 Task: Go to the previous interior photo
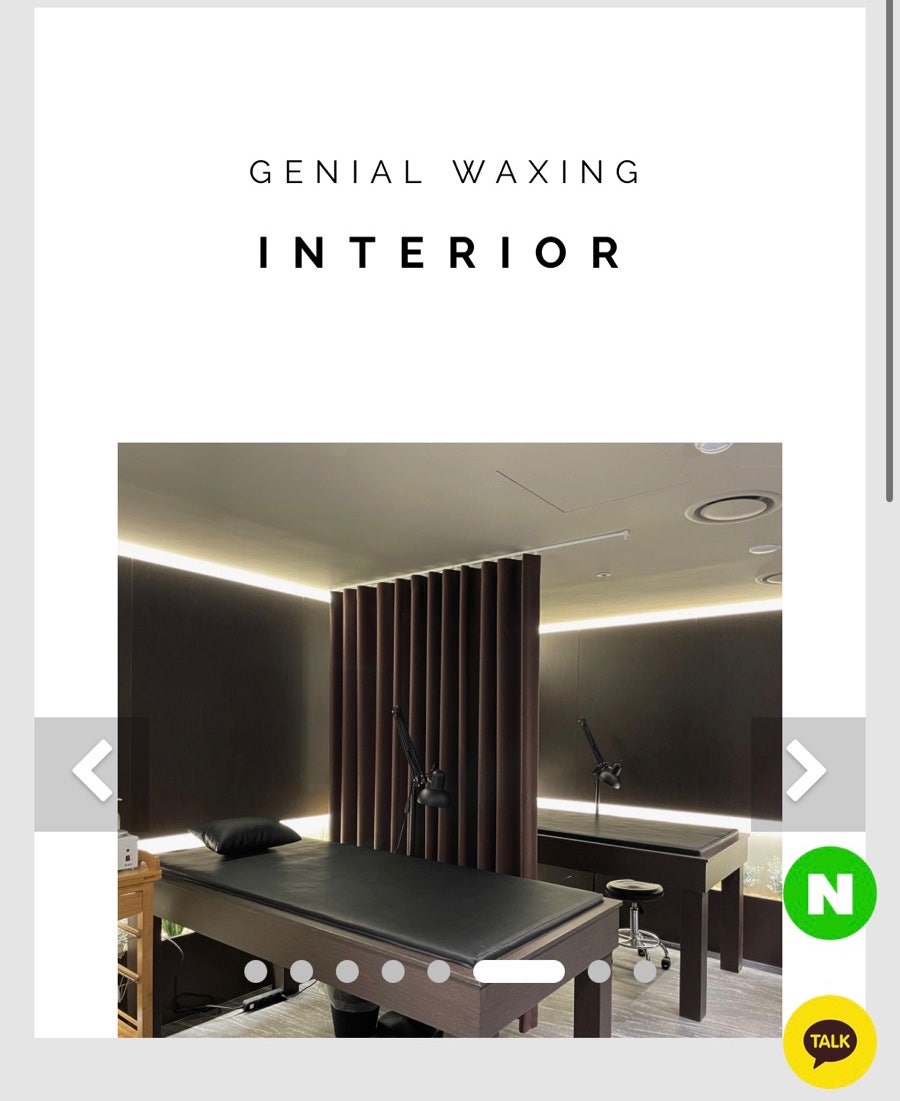(x=91, y=773)
